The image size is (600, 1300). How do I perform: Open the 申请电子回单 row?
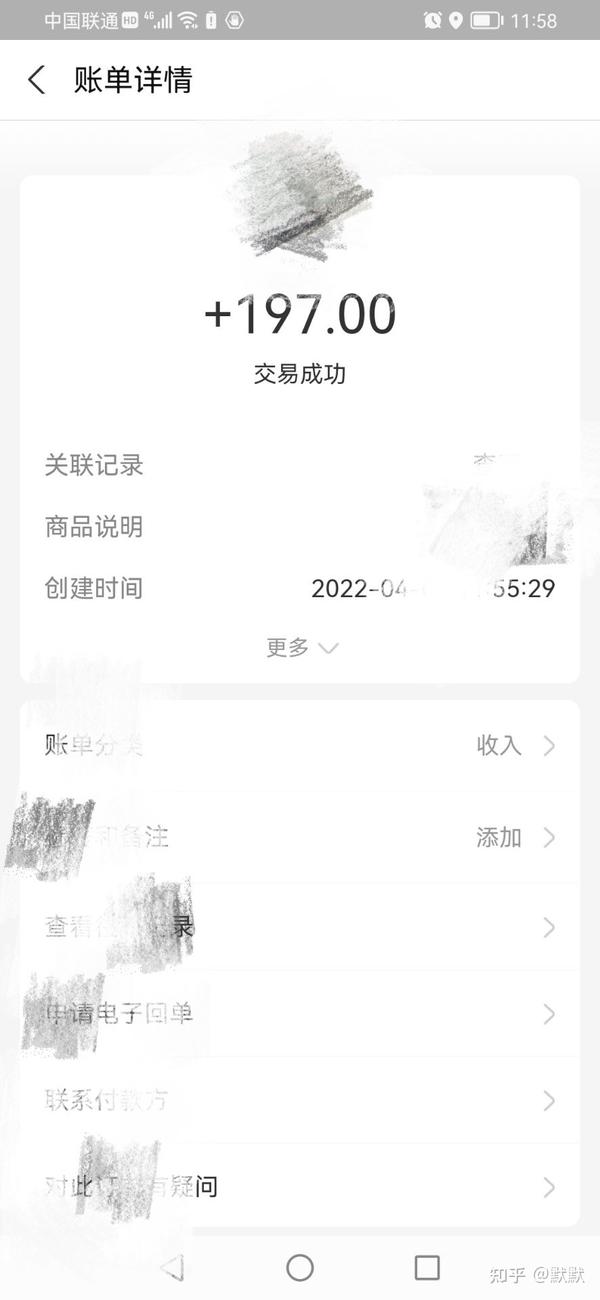point(300,1014)
